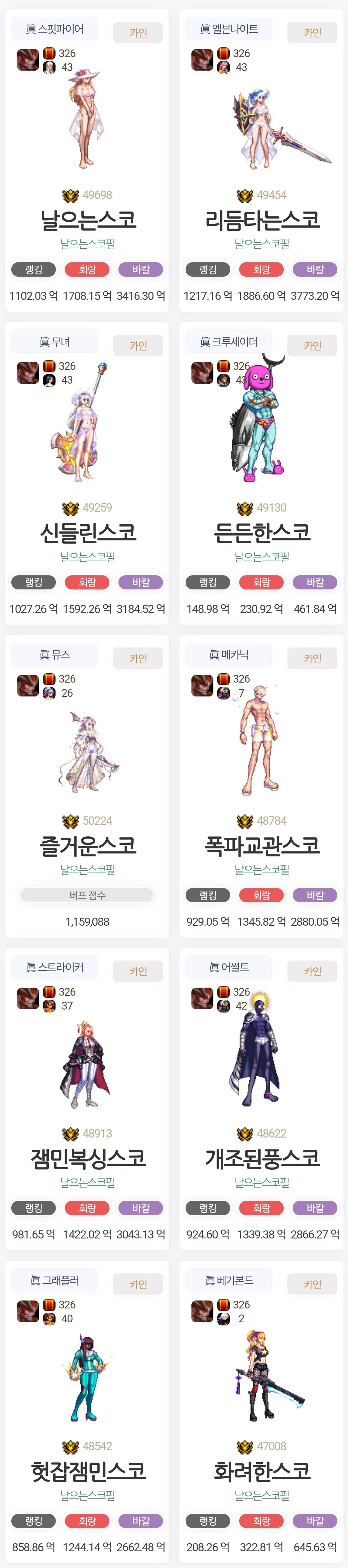Viewport: 348px width, 1568px height.
Task: Open the 즐거운스코 buffer card
Action: [x=87, y=845]
